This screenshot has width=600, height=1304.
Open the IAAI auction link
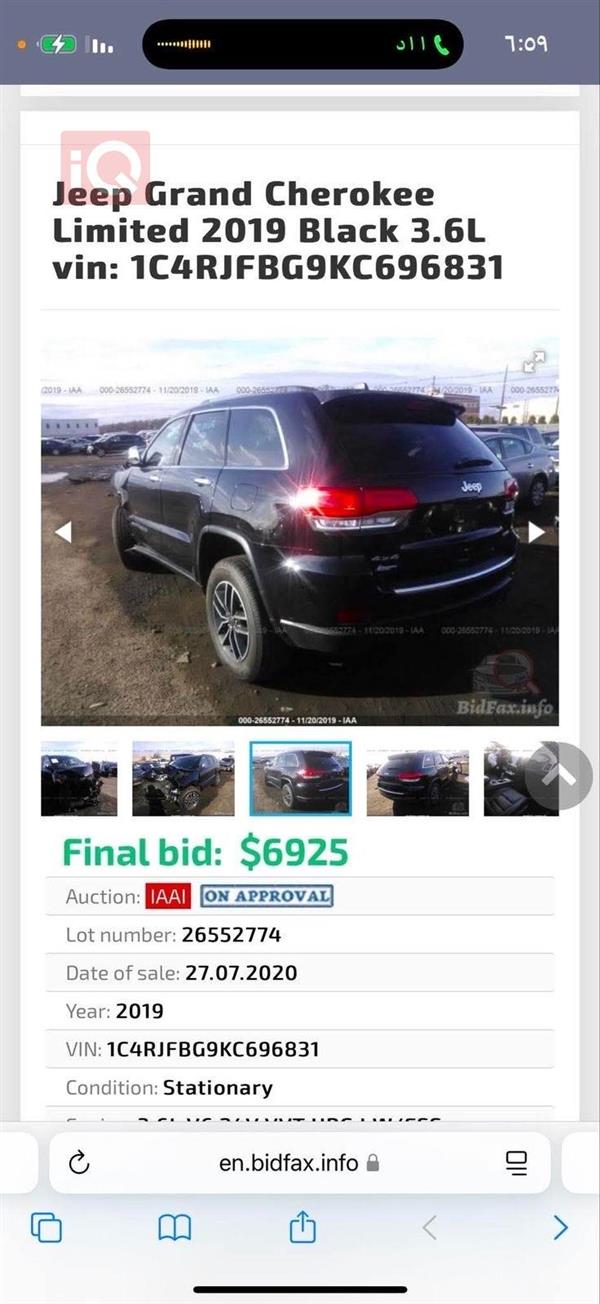tap(167, 896)
